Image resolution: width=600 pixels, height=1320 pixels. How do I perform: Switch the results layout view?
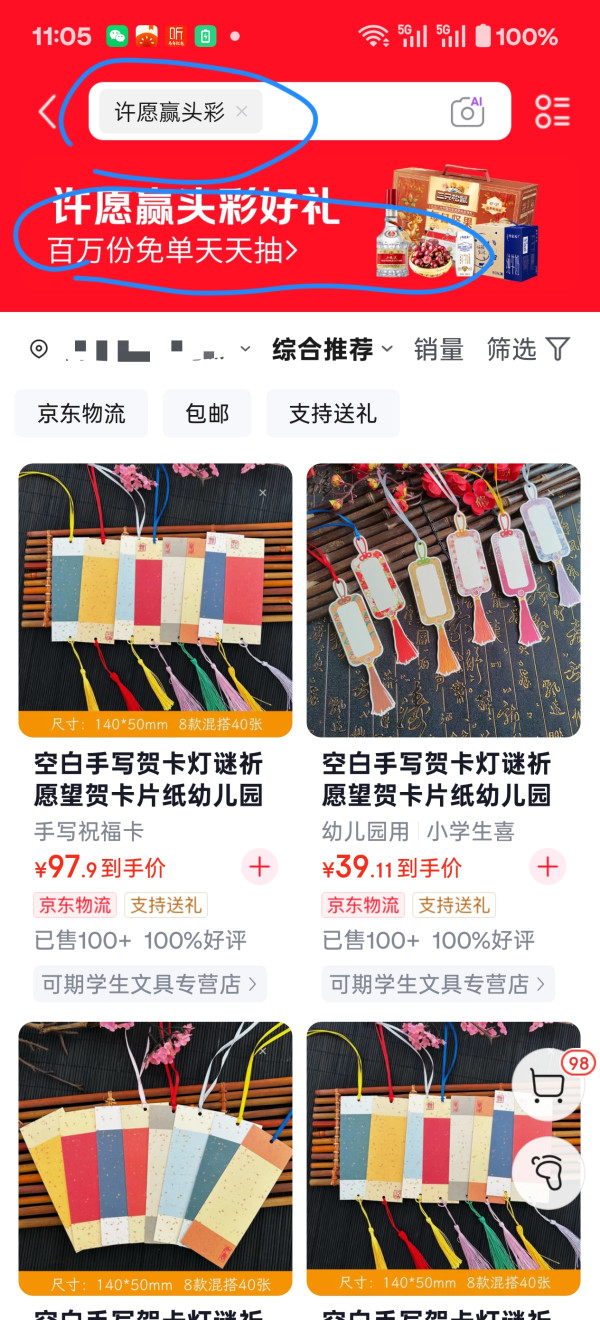(552, 111)
